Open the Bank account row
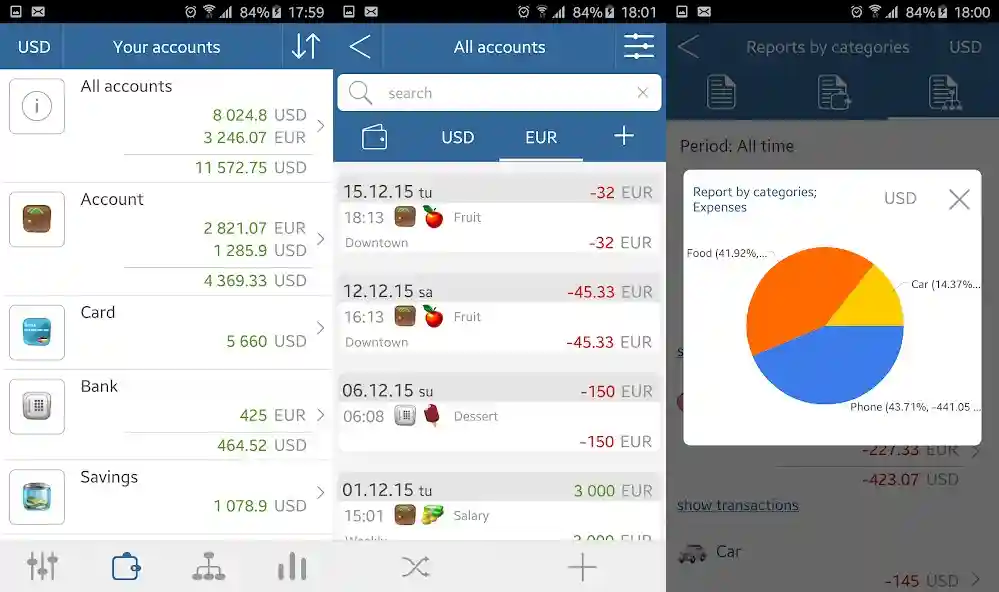999x592 pixels. pyautogui.click(x=166, y=414)
